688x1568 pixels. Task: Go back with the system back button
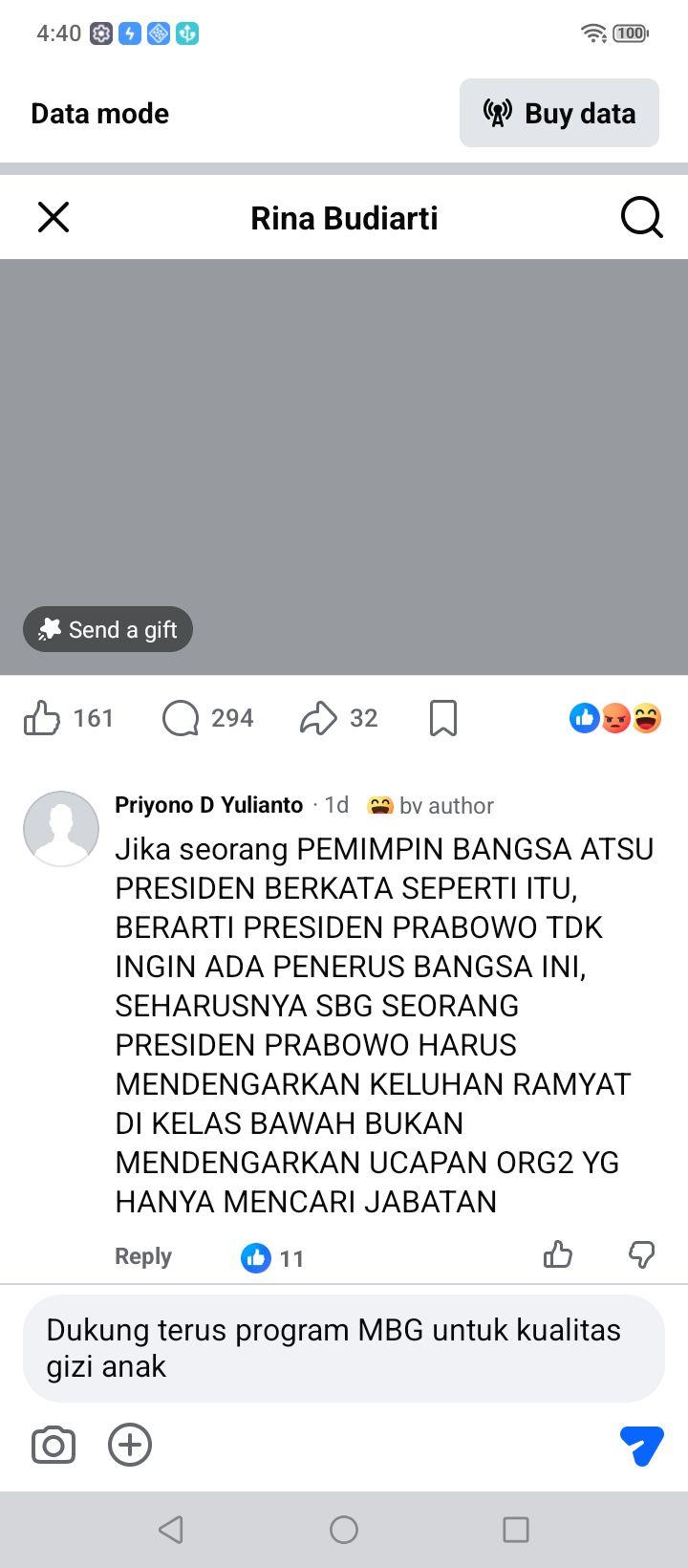click(x=171, y=1530)
